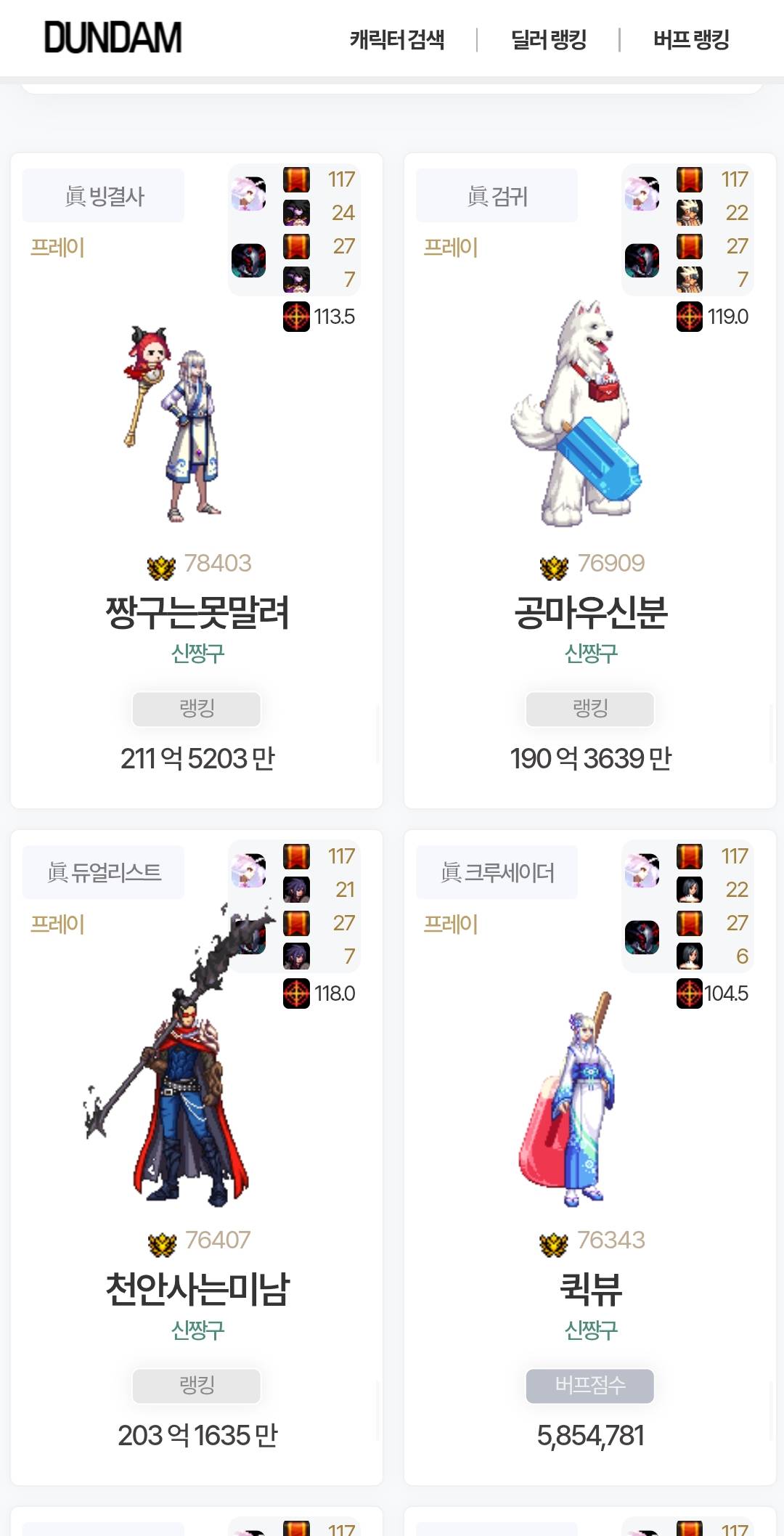Open the DUNDAM home logo
784x1536 pixels.
(x=113, y=38)
